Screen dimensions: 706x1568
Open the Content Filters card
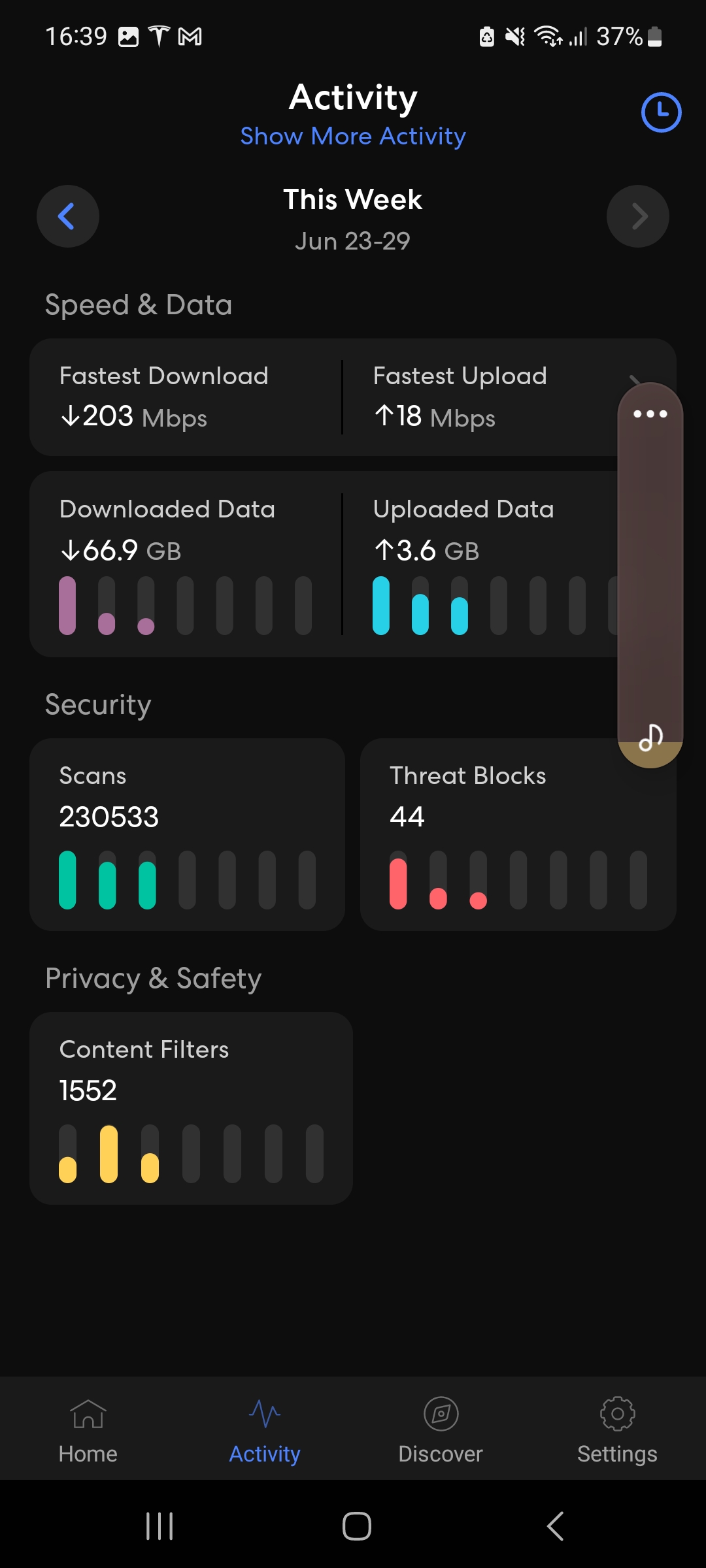pos(191,1108)
